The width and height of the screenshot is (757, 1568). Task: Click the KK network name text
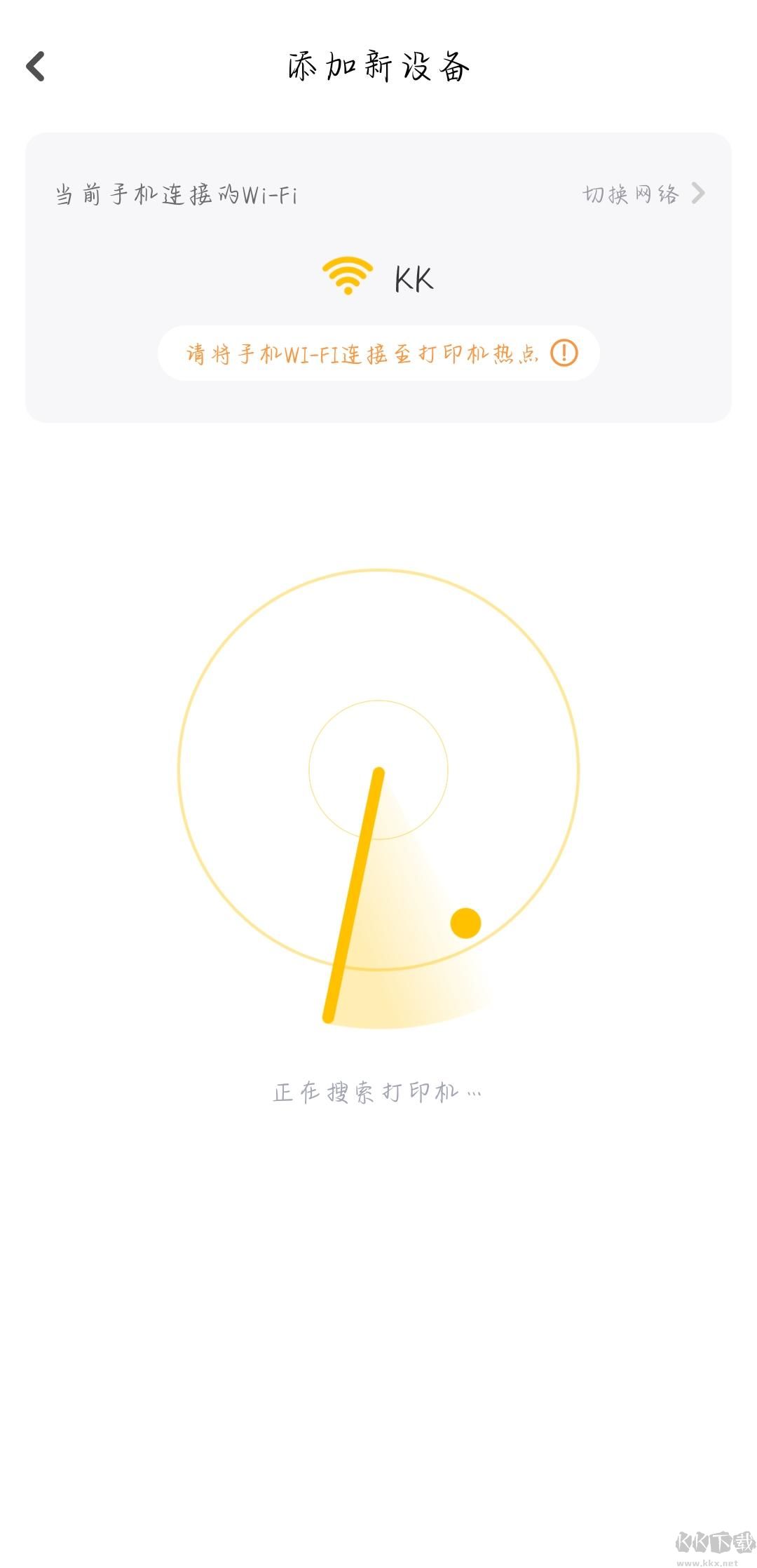pyautogui.click(x=414, y=276)
